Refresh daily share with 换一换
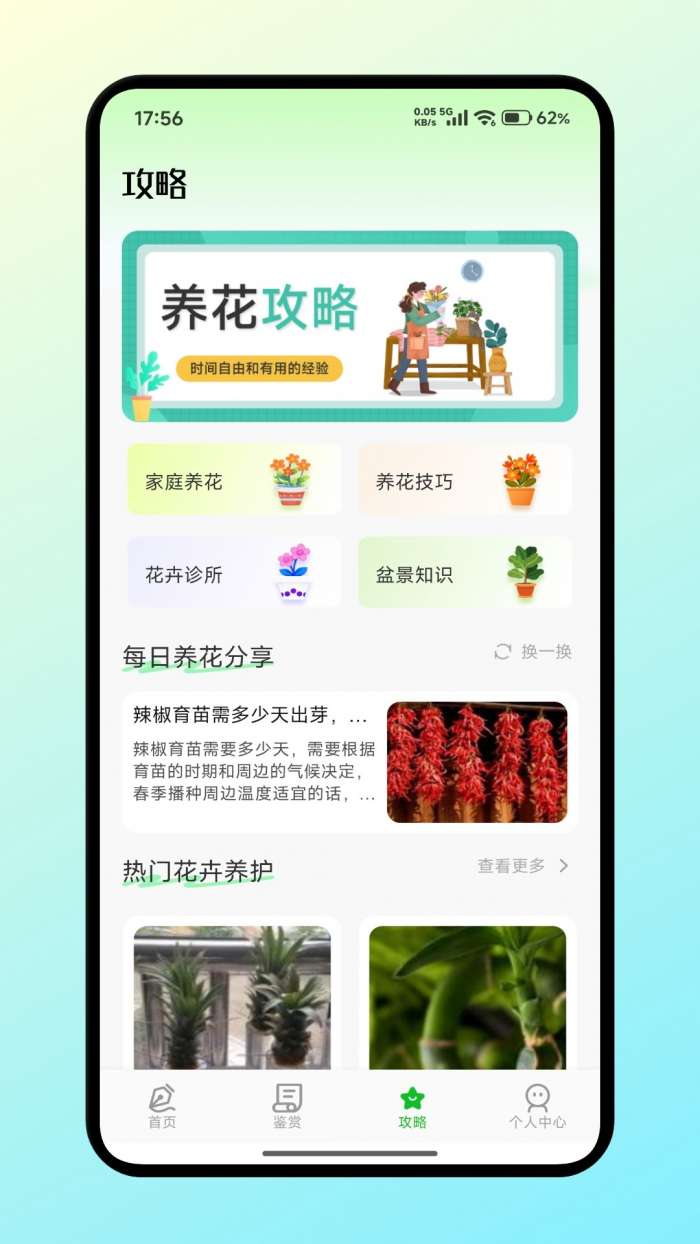 (x=534, y=652)
